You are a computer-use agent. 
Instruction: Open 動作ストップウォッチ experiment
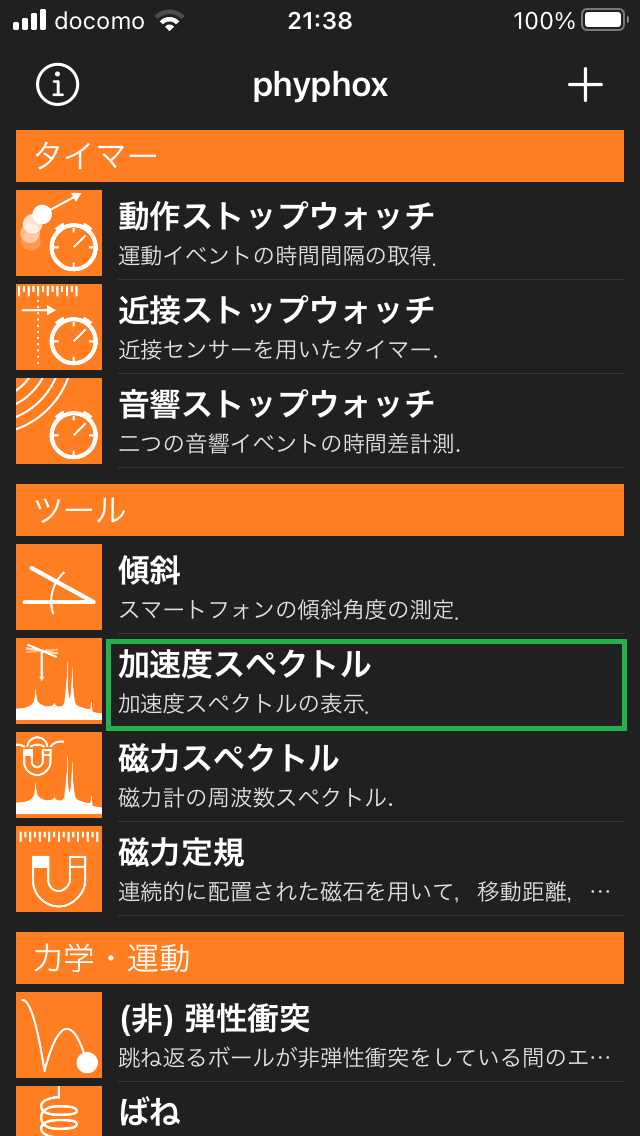coord(320,233)
